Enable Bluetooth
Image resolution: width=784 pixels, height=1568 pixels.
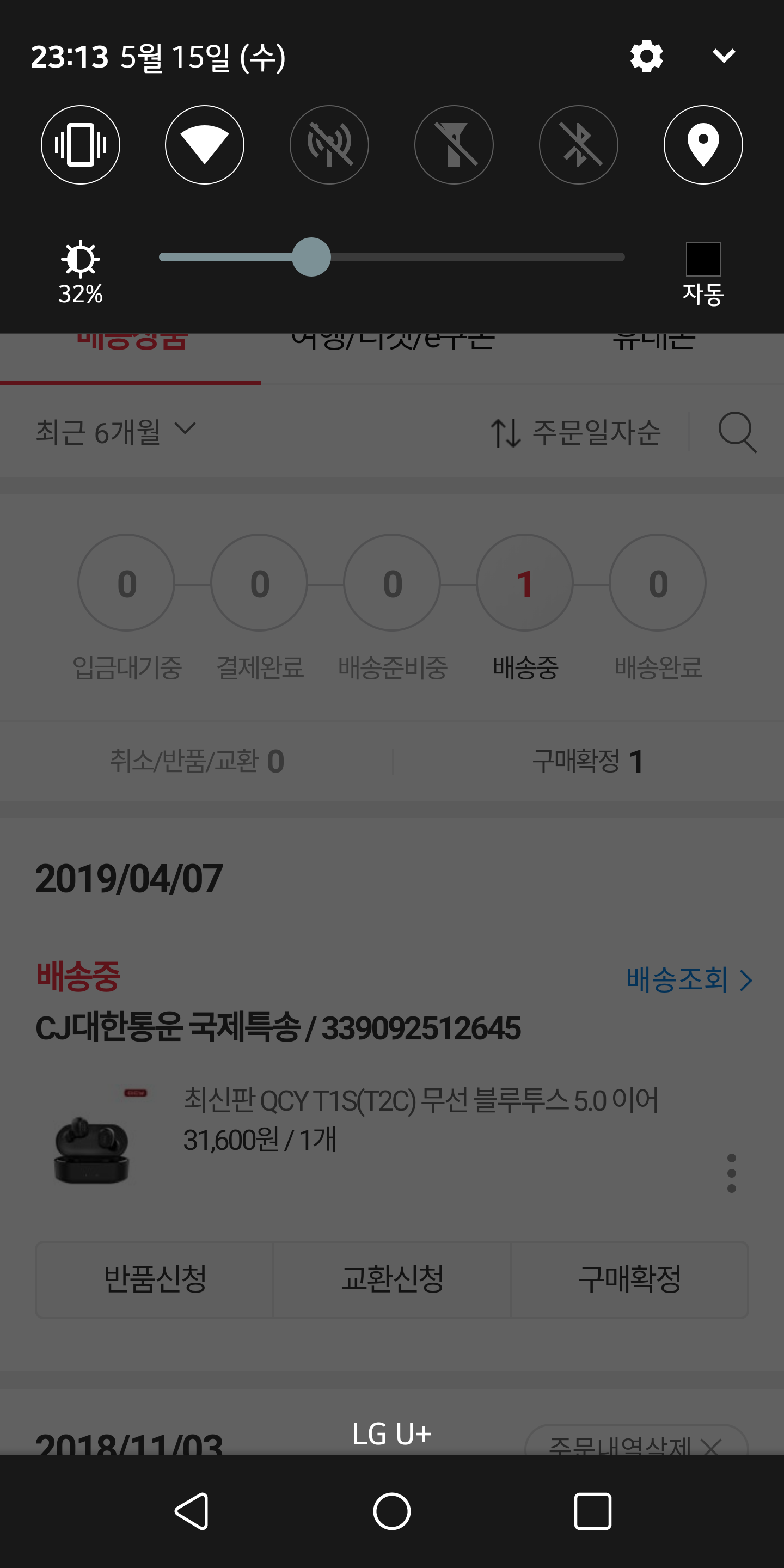click(x=578, y=145)
